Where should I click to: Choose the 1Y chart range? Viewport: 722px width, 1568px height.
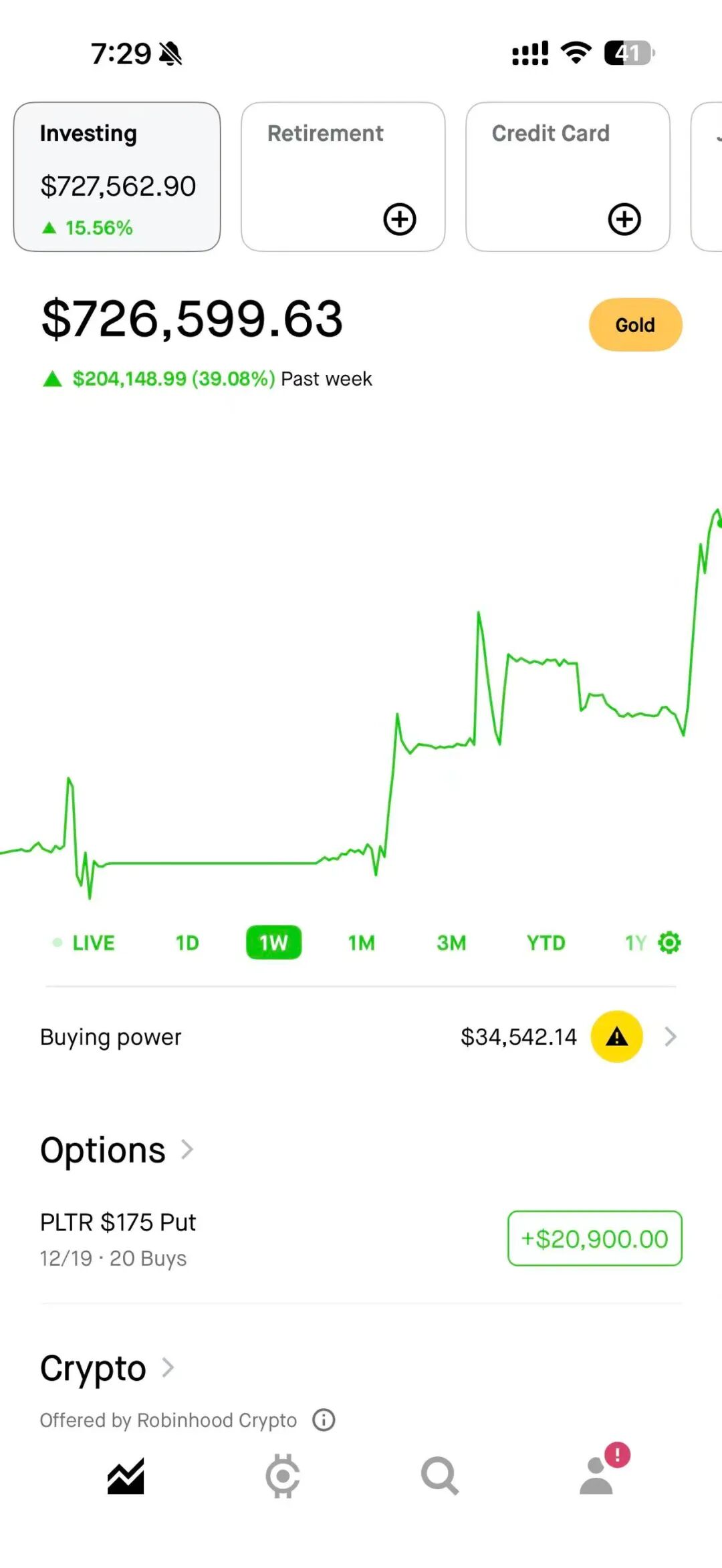pos(635,942)
